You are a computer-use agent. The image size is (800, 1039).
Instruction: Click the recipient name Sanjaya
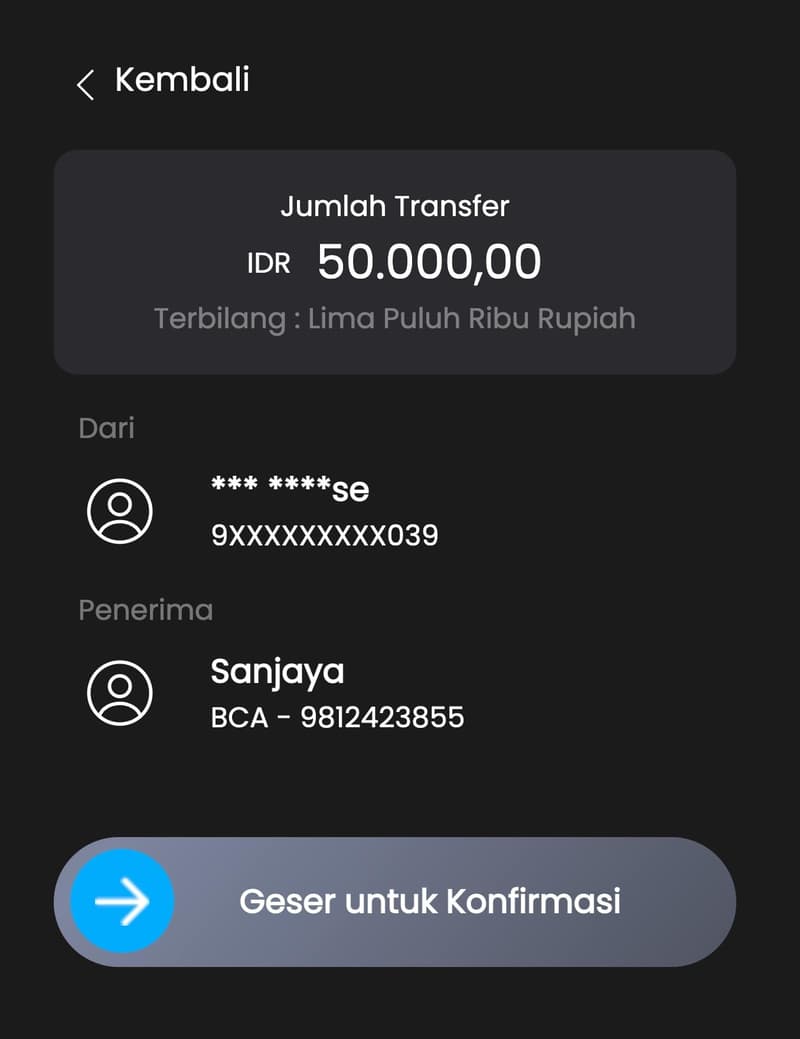[277, 671]
